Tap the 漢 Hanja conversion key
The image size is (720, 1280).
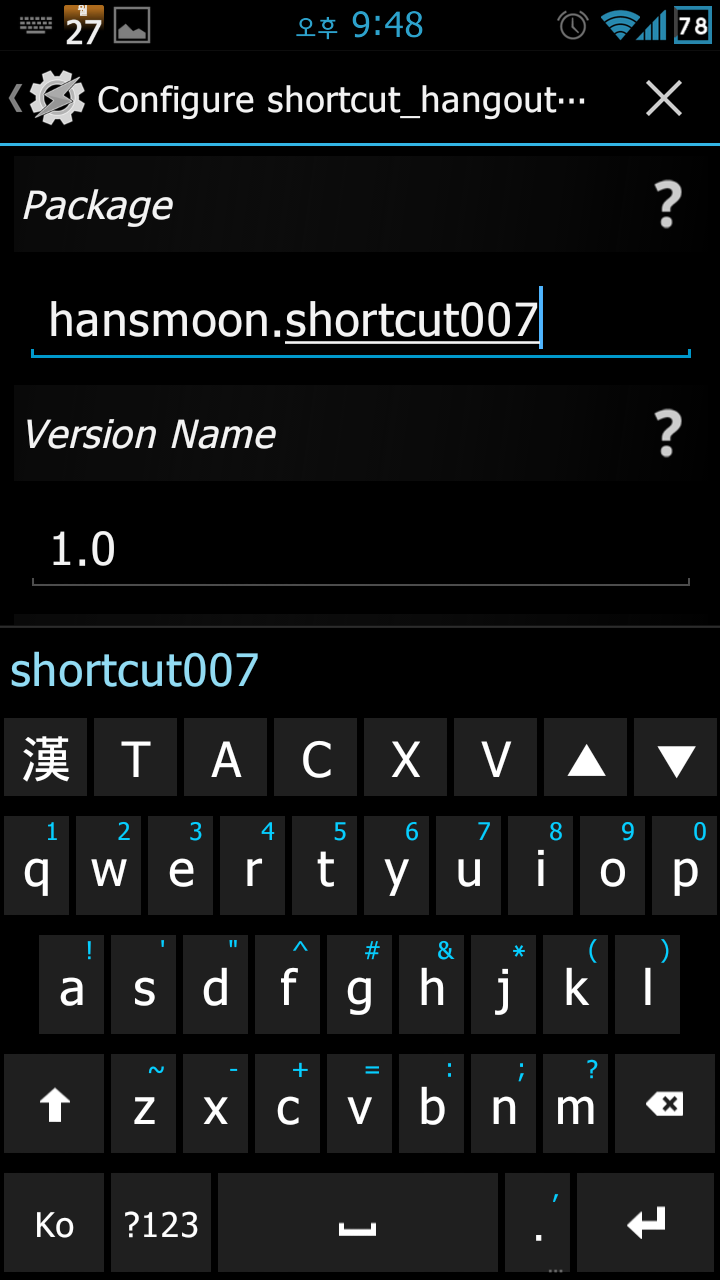coord(46,759)
